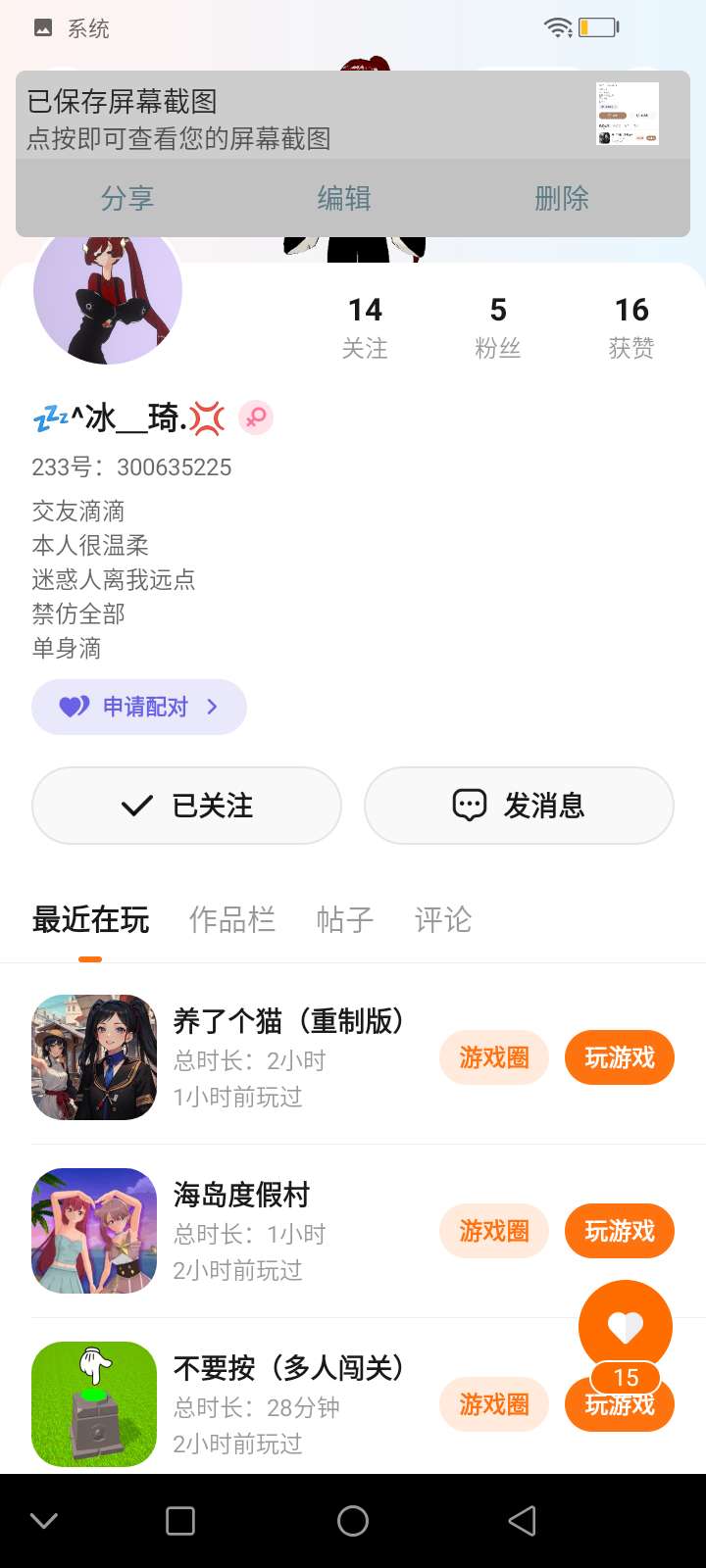Switch to the 评论 tab
This screenshot has width=706, height=1568.
(x=443, y=919)
